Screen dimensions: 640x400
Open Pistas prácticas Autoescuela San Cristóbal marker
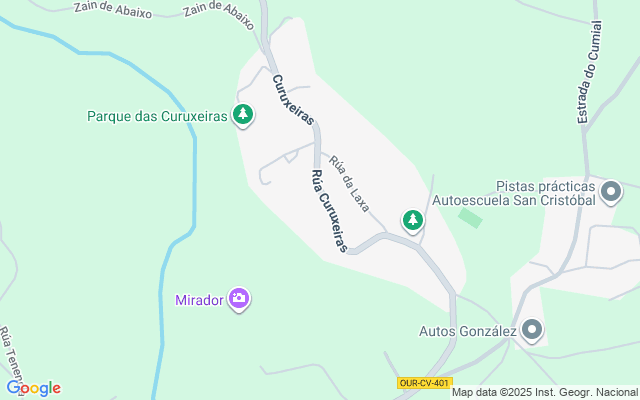[x=611, y=190]
